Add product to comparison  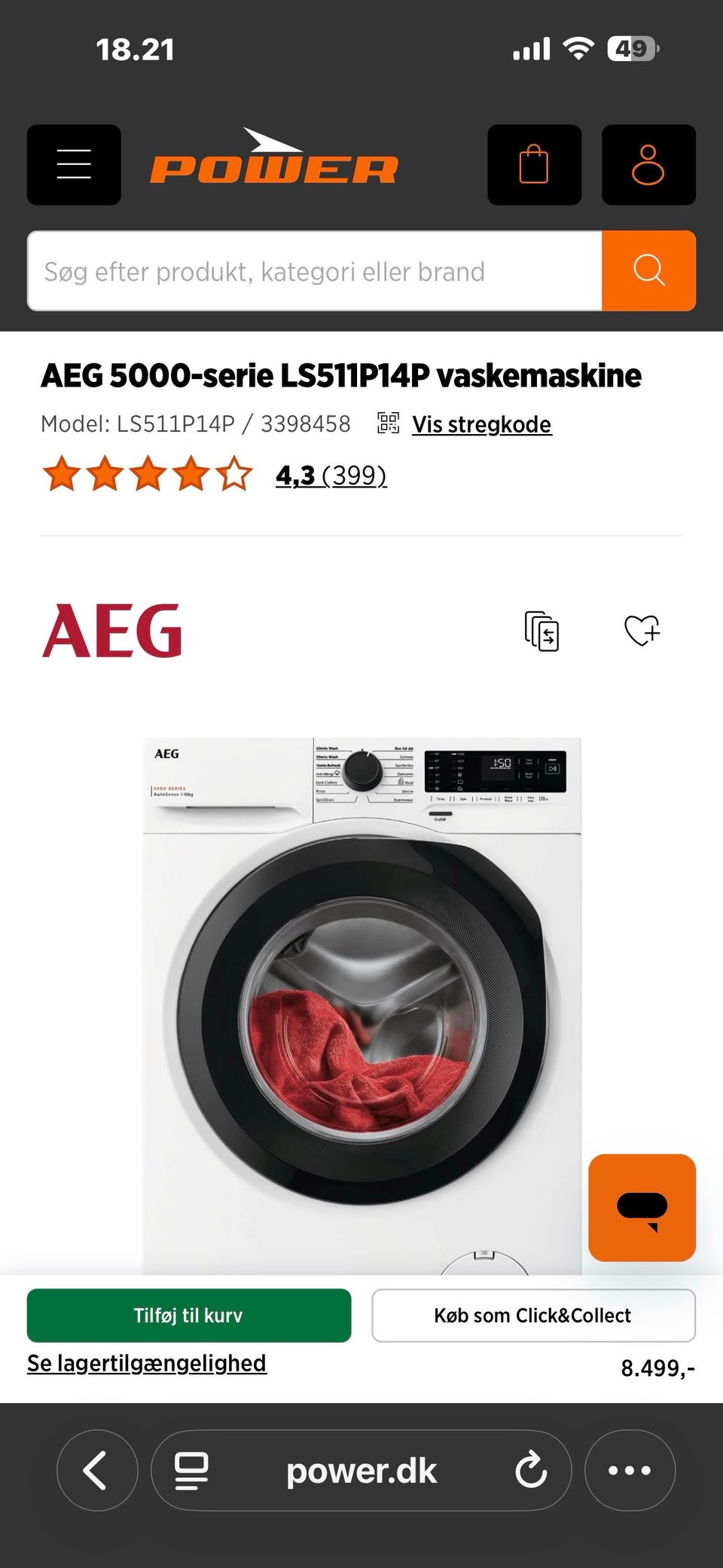click(x=541, y=631)
